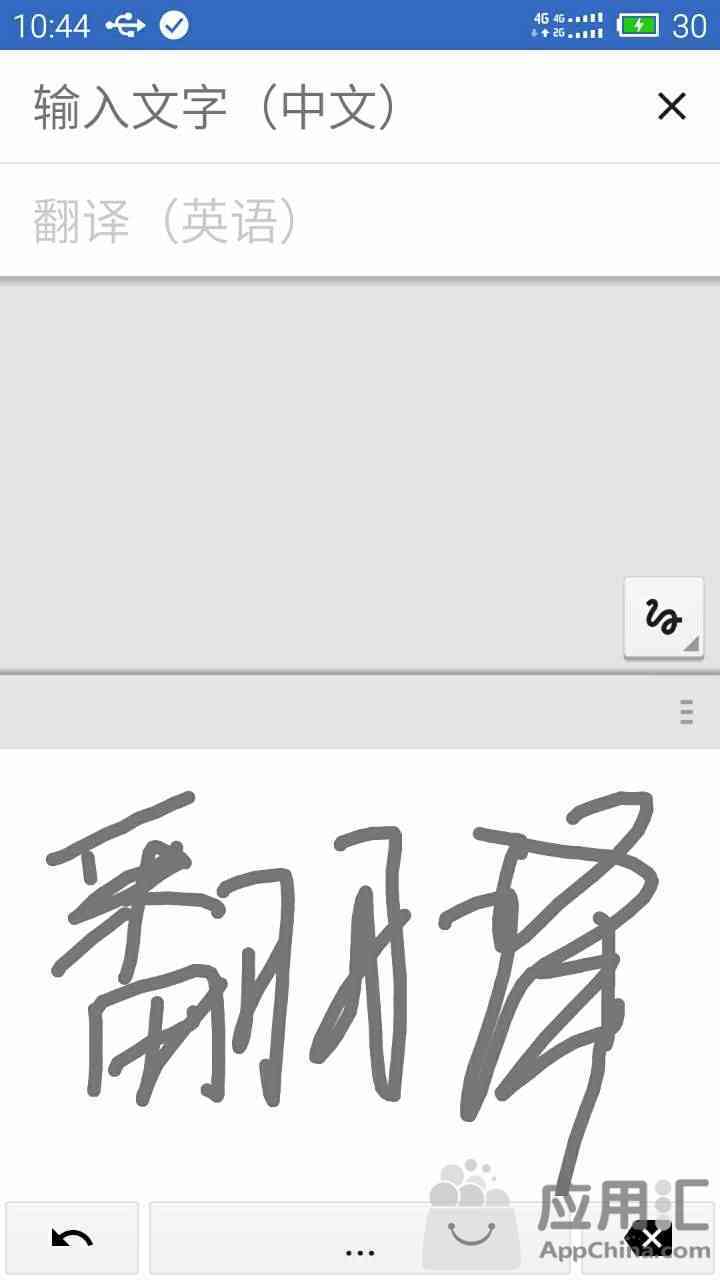Open the handwriting input mode switcher
This screenshot has height=1280, width=720.
(x=664, y=617)
